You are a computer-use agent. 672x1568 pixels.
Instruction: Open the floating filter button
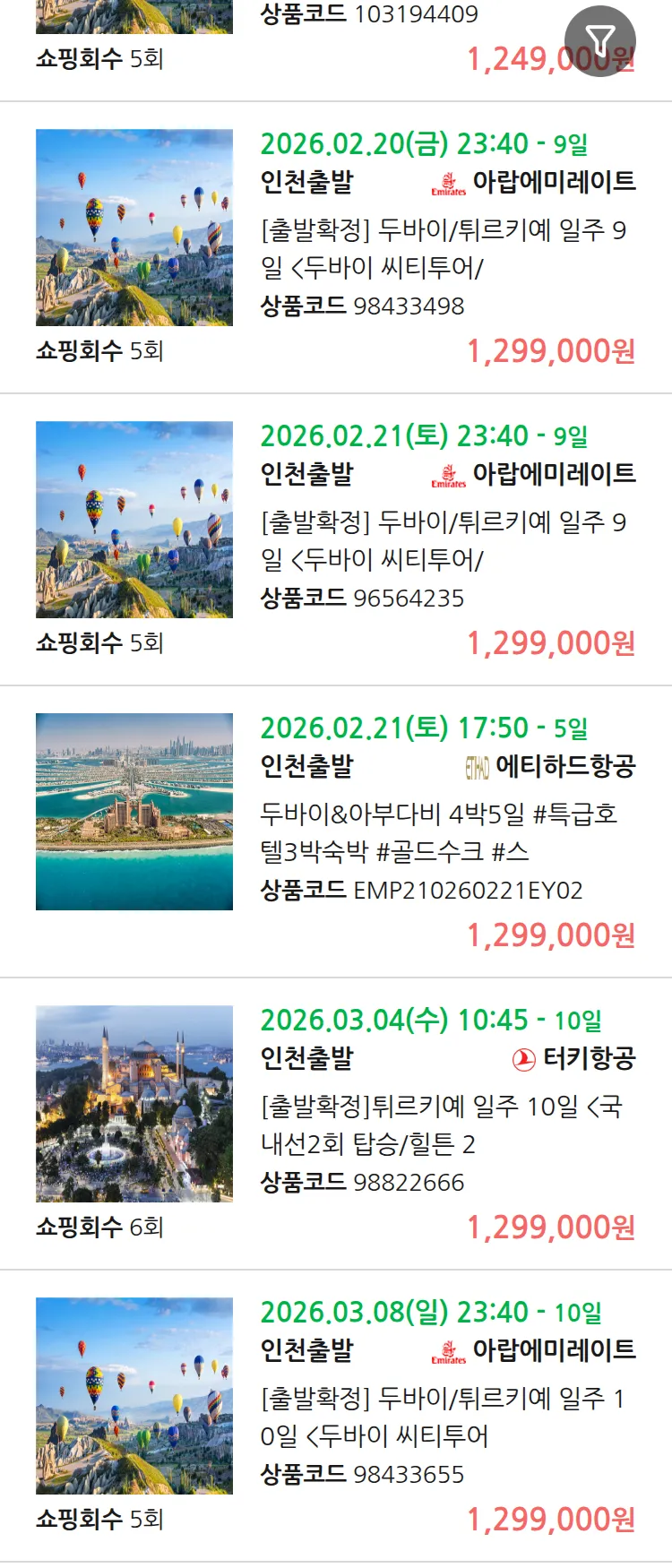tap(599, 40)
